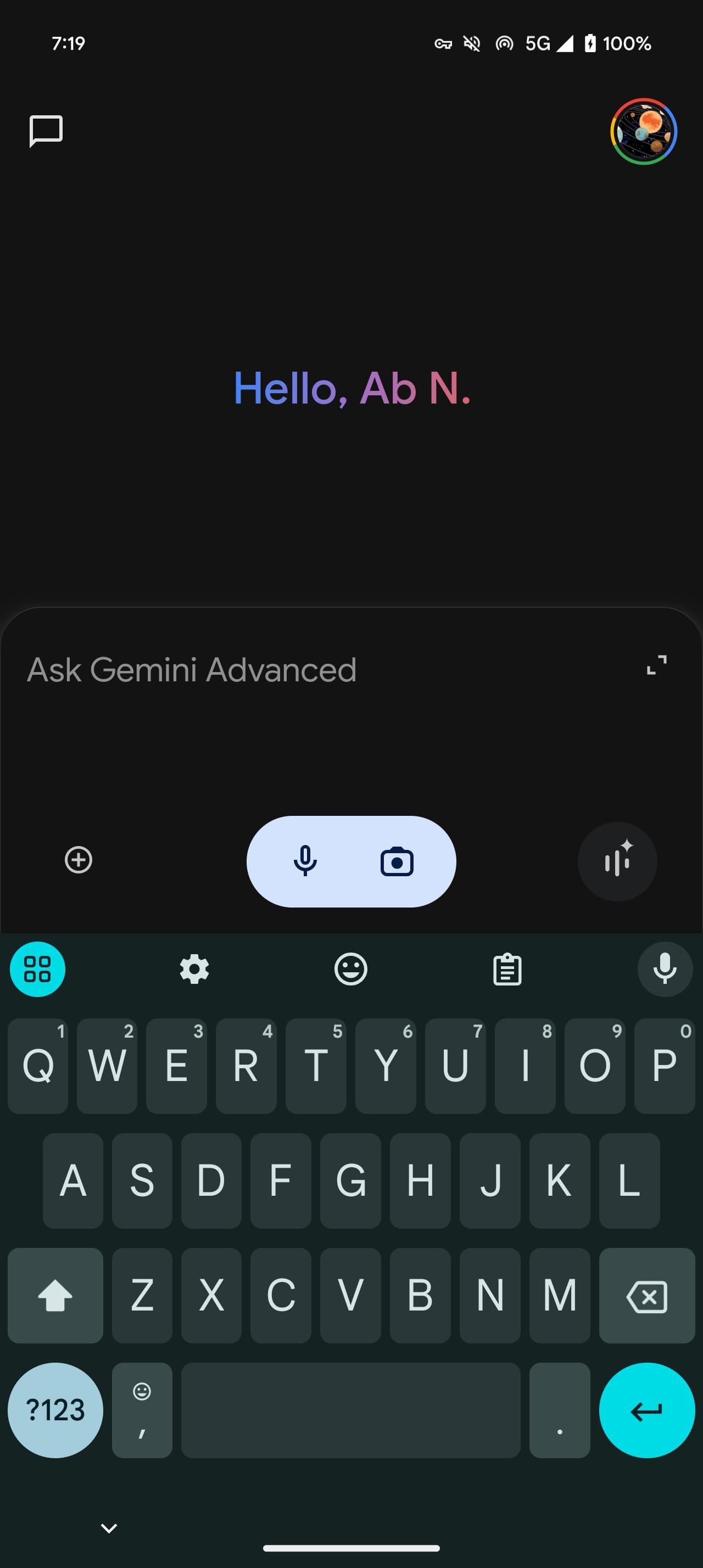Open the account profile picture
703x1568 pixels.
point(643,131)
